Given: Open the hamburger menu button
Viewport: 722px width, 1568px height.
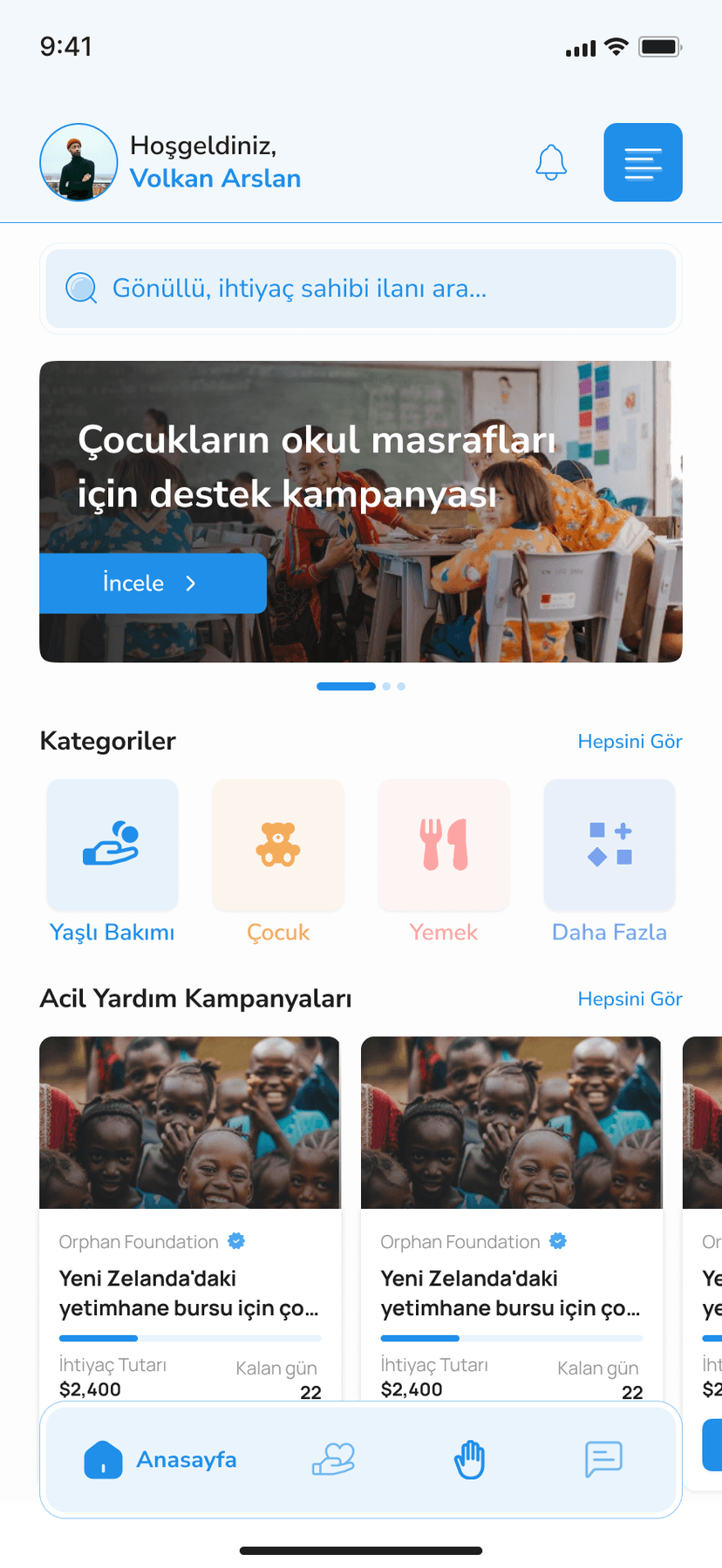Looking at the screenshot, I should pos(643,162).
